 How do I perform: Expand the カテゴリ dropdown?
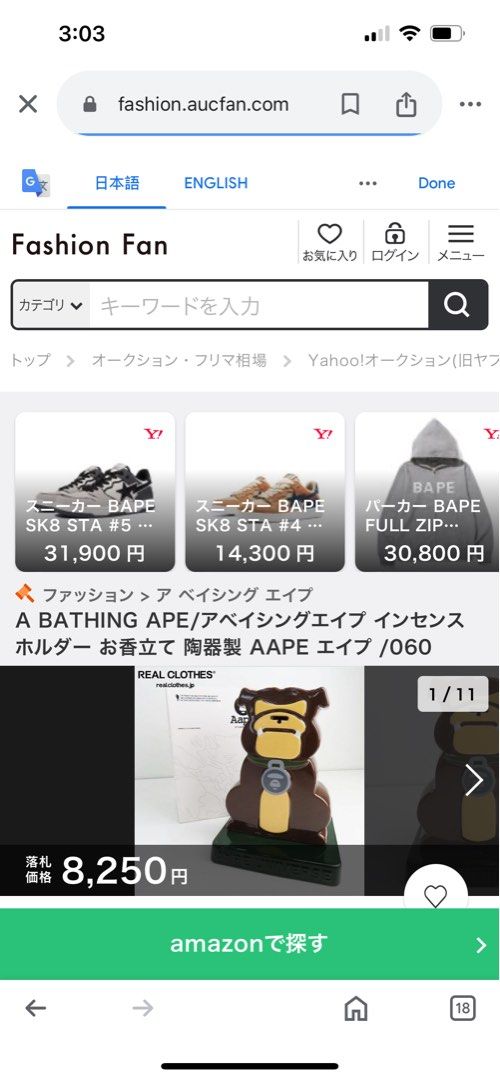coord(50,305)
